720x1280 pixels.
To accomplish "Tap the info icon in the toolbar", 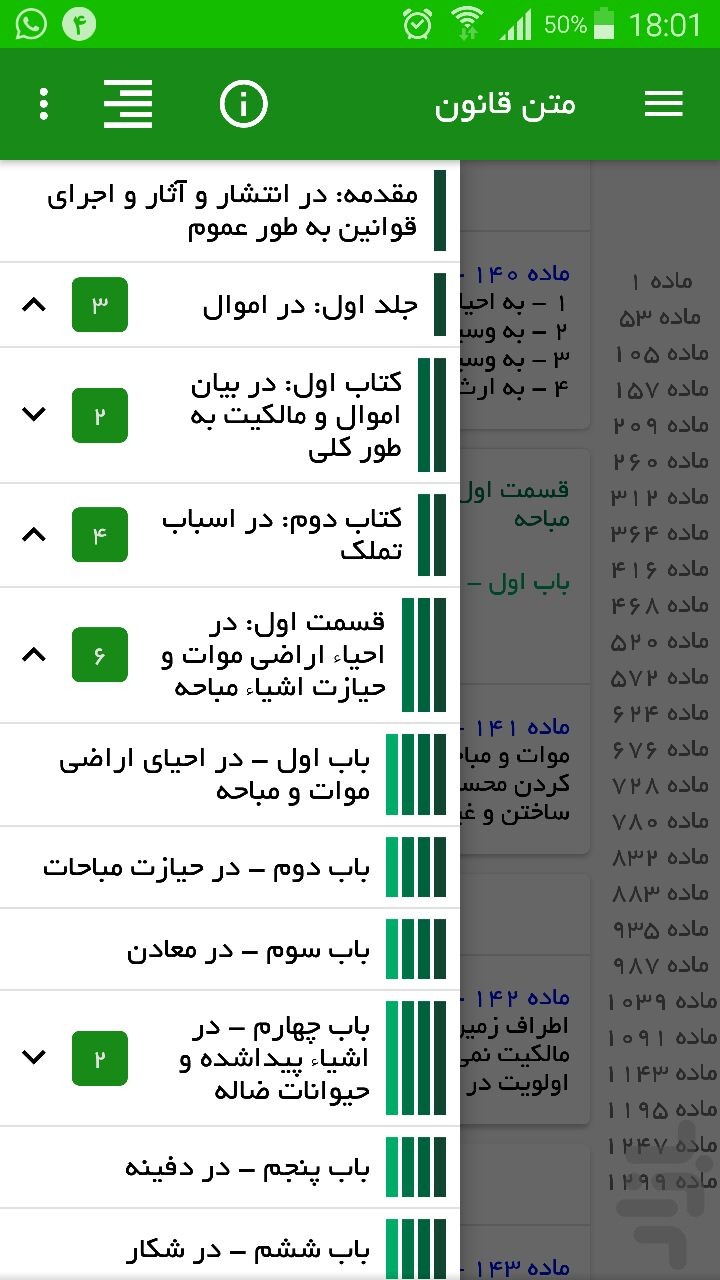I will click(244, 104).
